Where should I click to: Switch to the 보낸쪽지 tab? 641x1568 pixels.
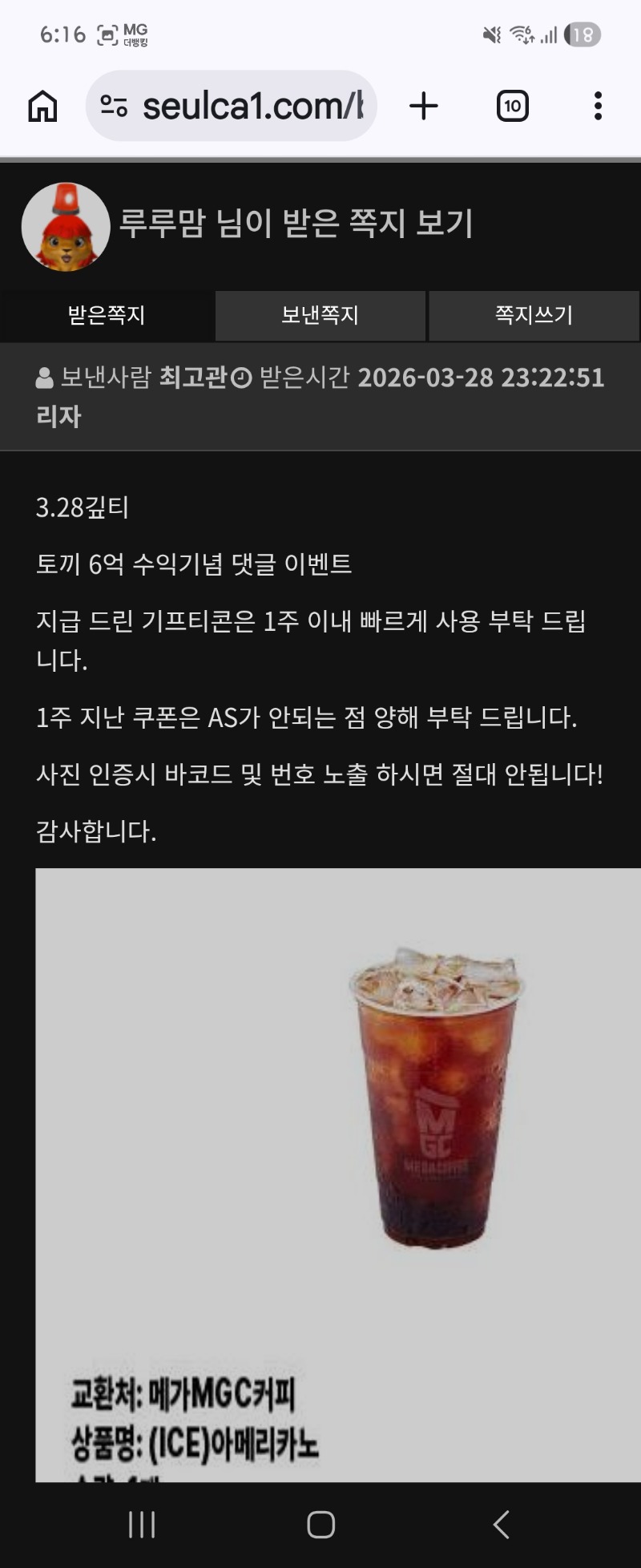(x=320, y=315)
